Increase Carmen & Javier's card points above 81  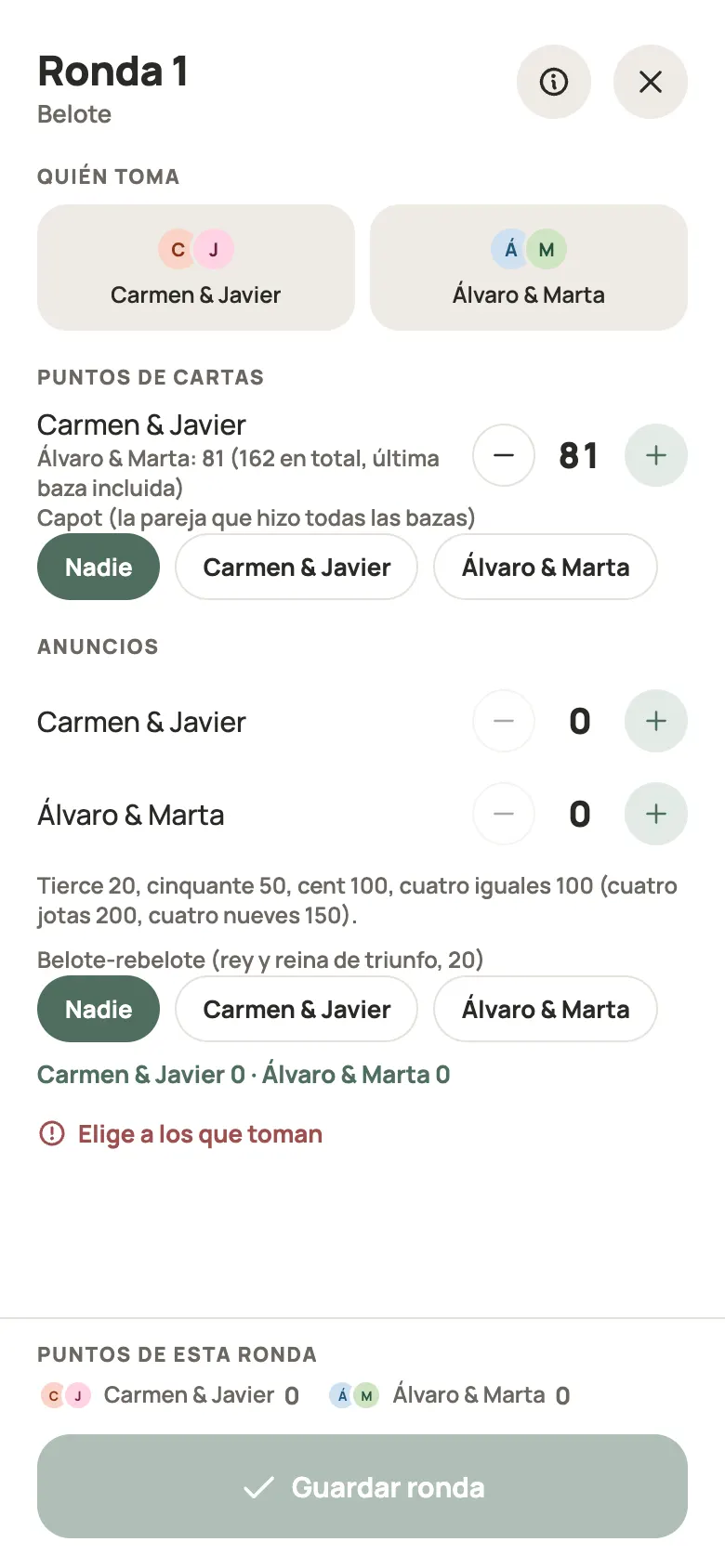coord(656,455)
